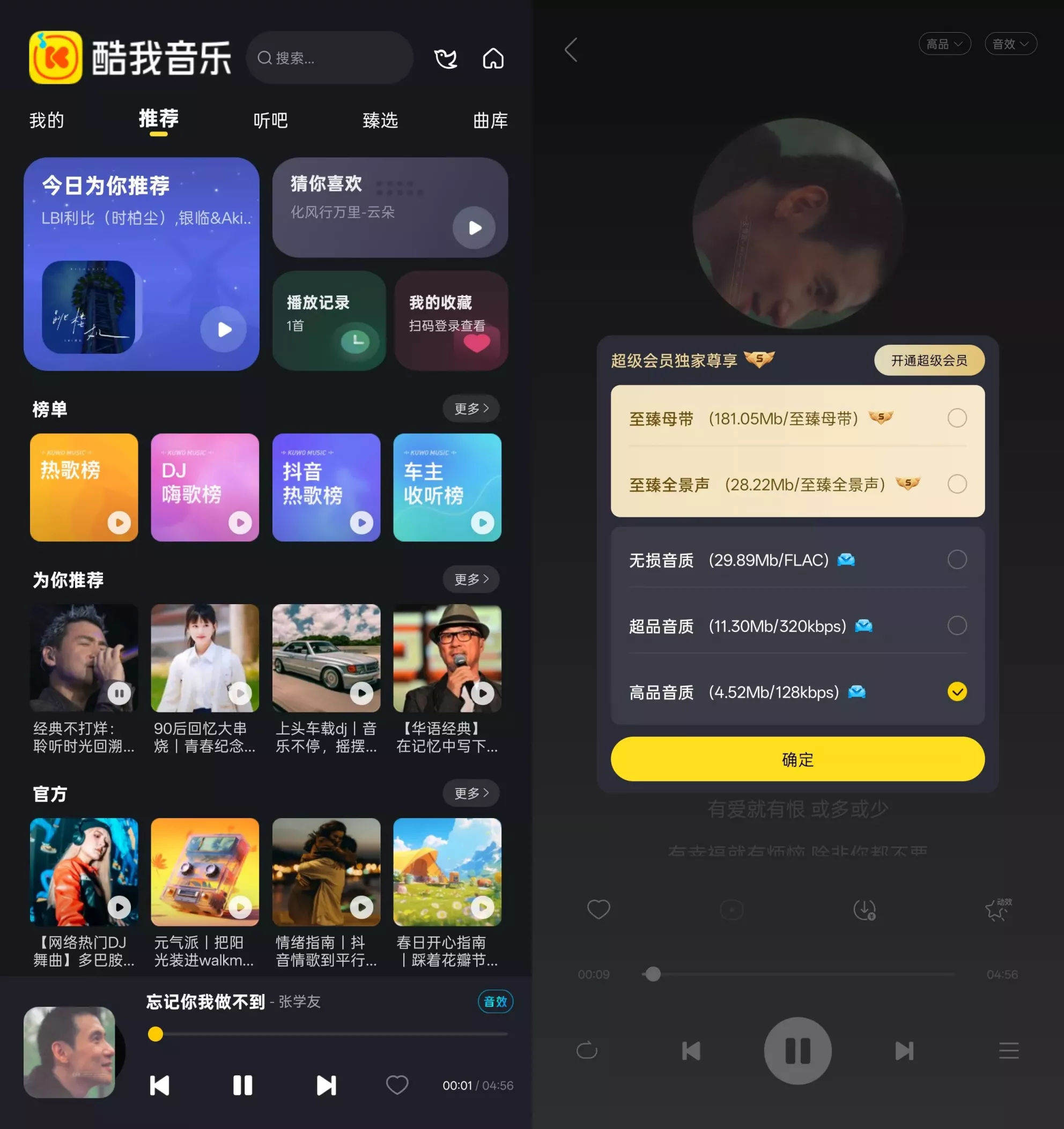Switch to the 我的 tab
1064x1129 pixels.
click(x=47, y=121)
